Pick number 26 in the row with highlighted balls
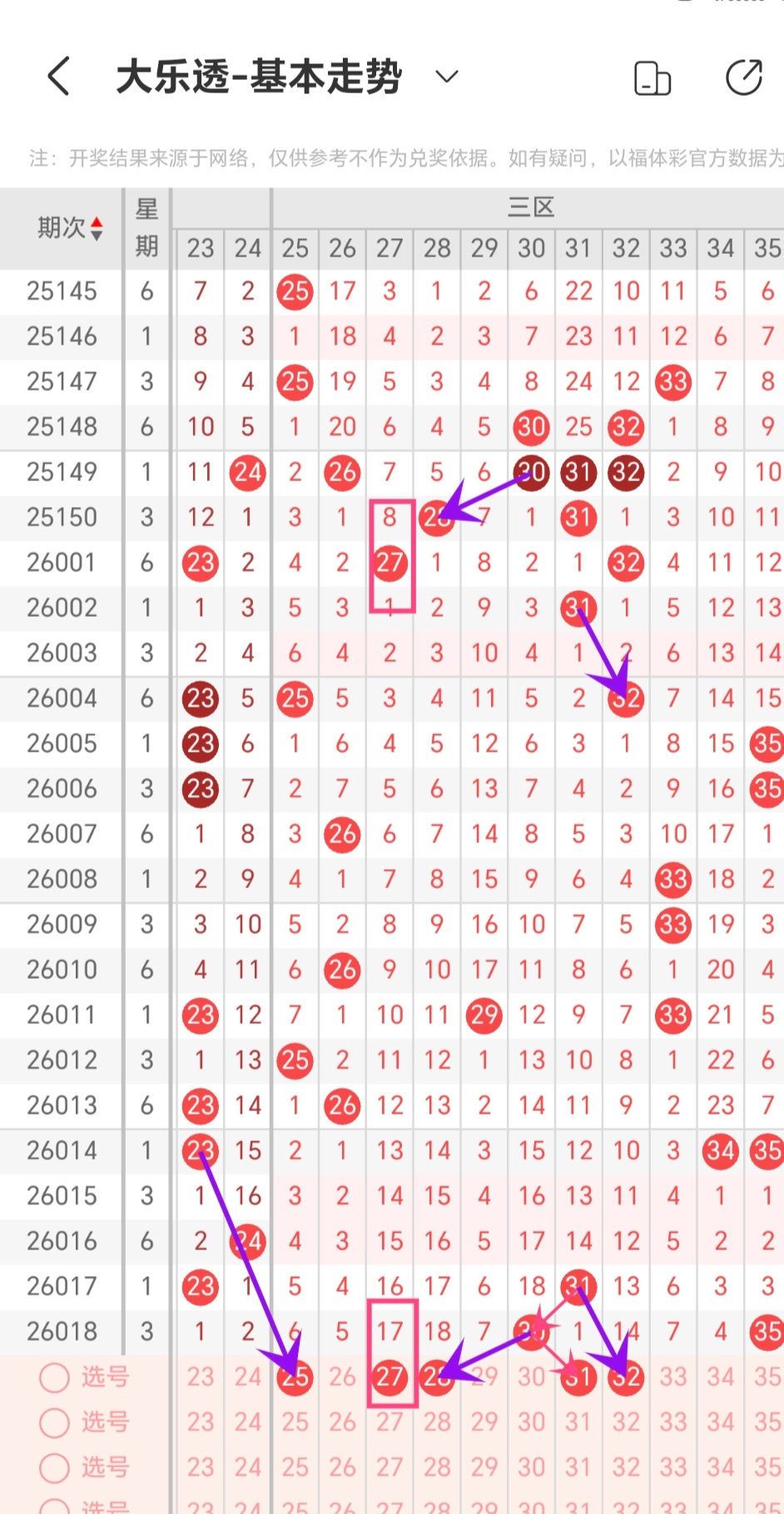The image size is (784, 1514). coord(342,1377)
